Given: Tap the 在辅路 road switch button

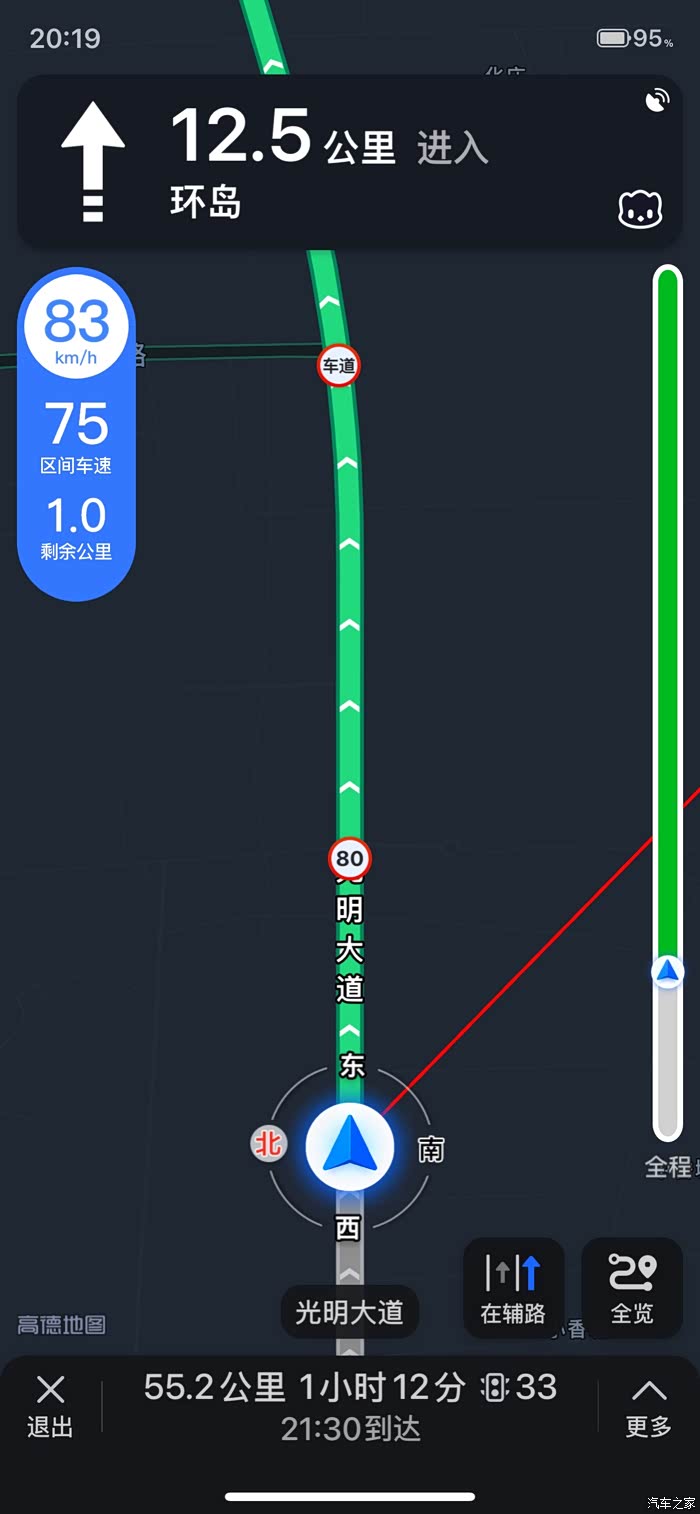Looking at the screenshot, I should [x=513, y=1288].
